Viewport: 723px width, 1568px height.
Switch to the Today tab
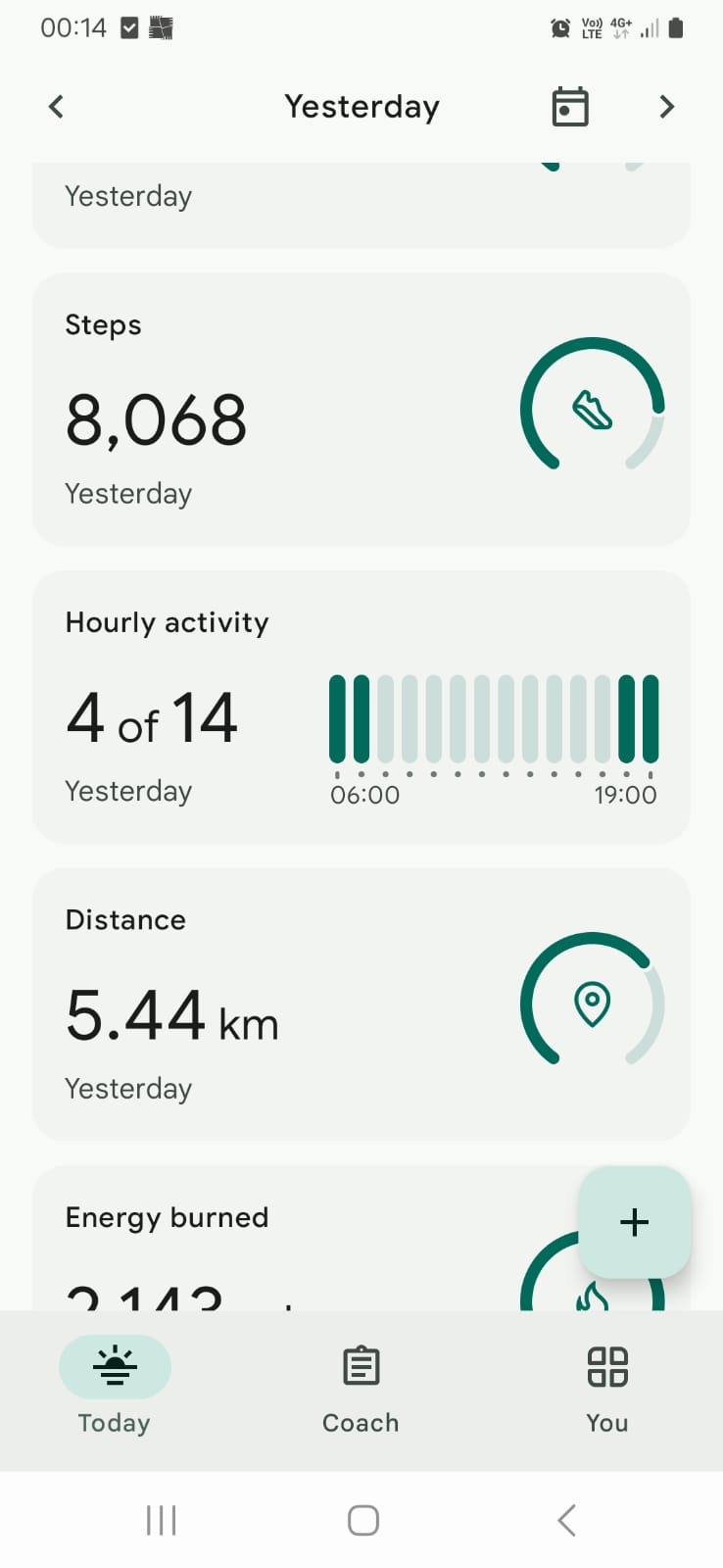click(115, 1390)
